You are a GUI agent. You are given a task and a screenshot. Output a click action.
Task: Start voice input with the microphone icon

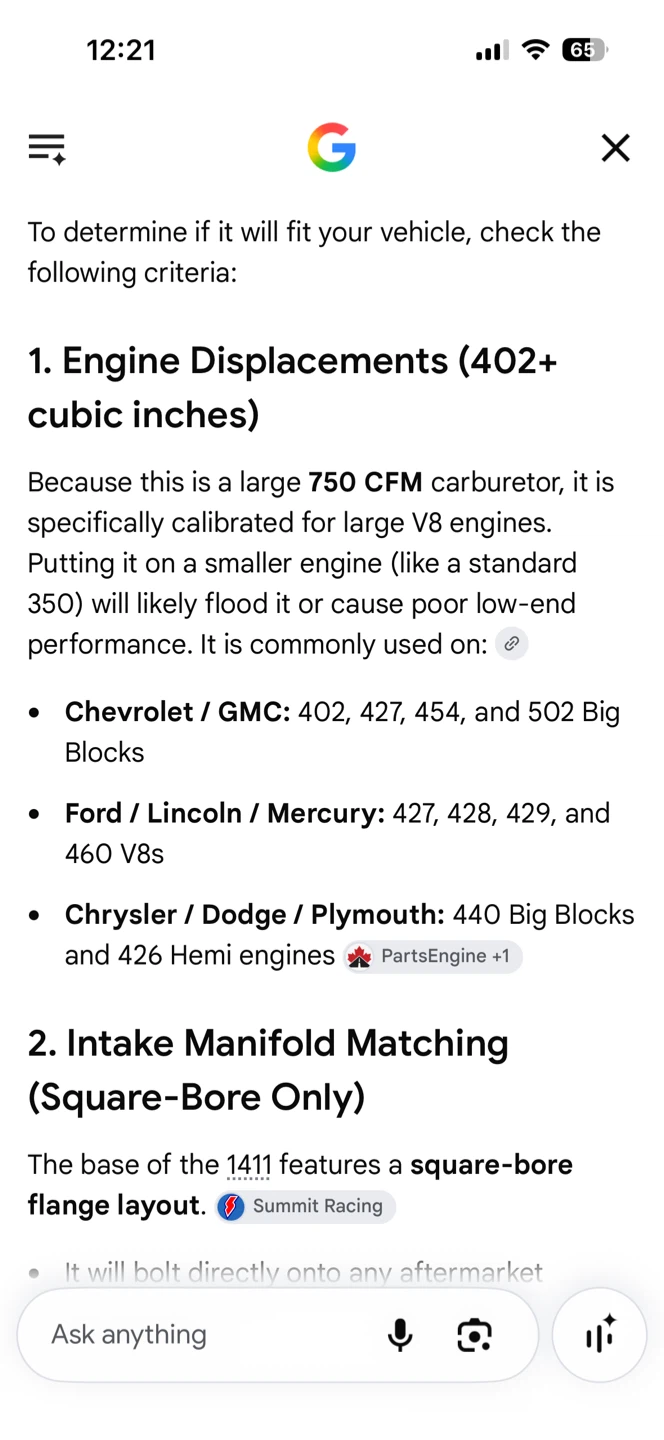click(400, 1335)
